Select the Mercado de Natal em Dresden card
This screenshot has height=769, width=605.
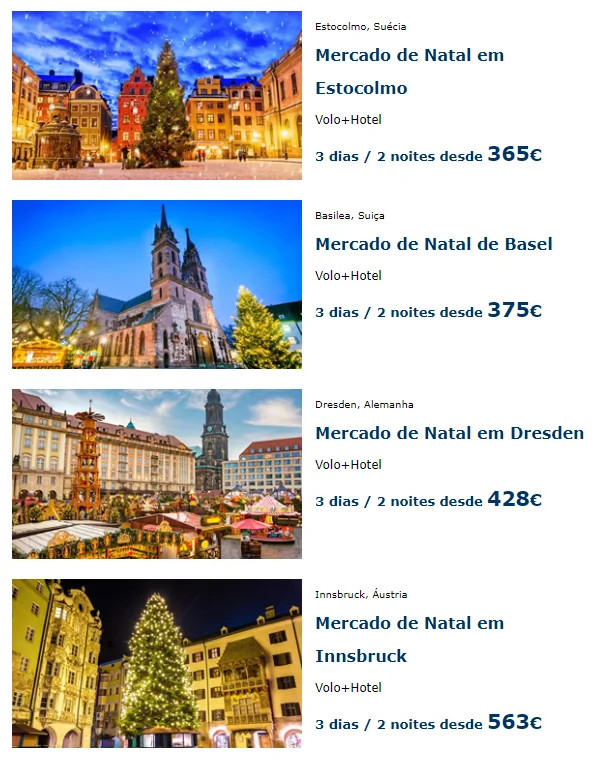(x=449, y=433)
